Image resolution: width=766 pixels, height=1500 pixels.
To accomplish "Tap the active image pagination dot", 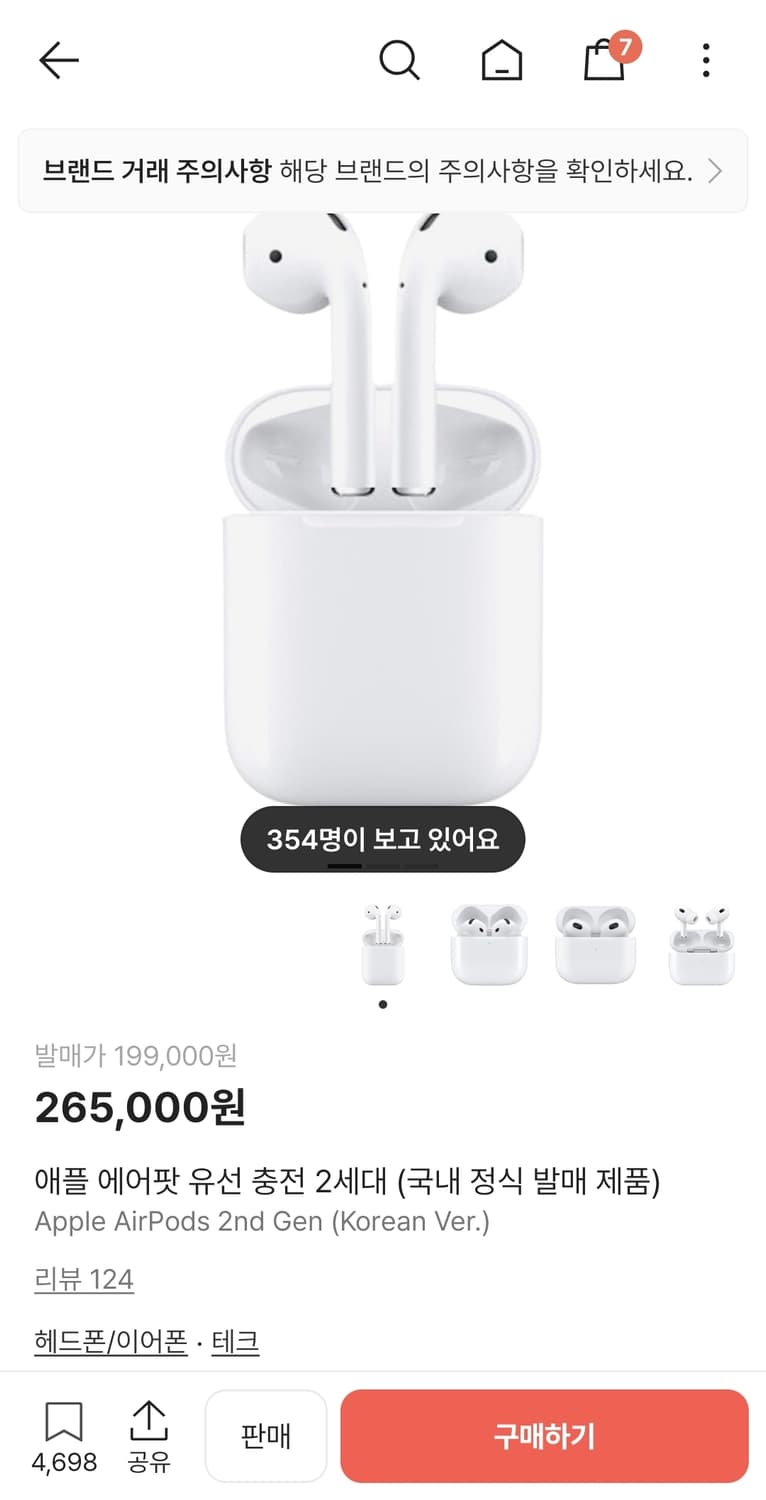I will pos(383,1005).
